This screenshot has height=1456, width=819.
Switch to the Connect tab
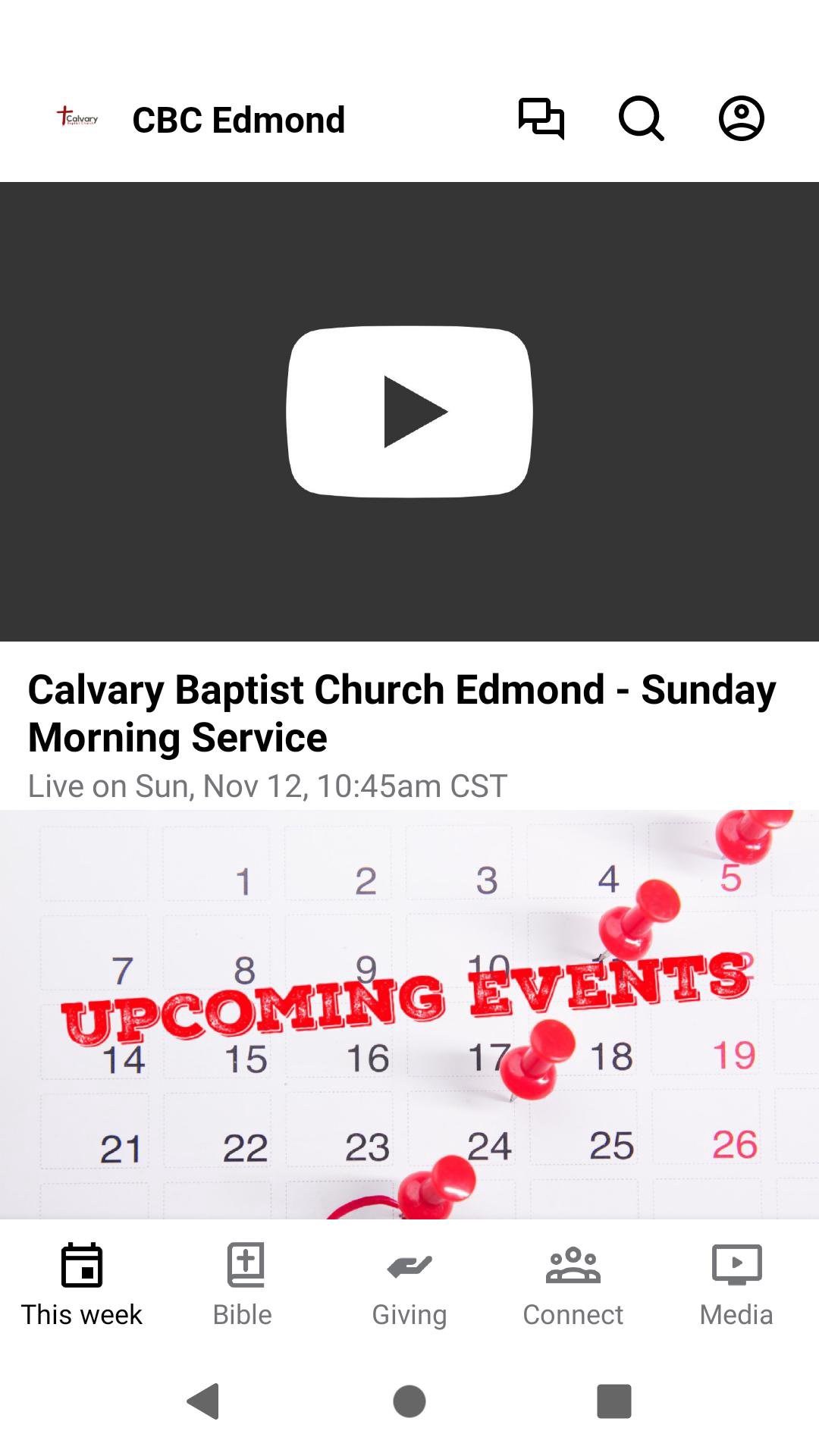point(573,1284)
